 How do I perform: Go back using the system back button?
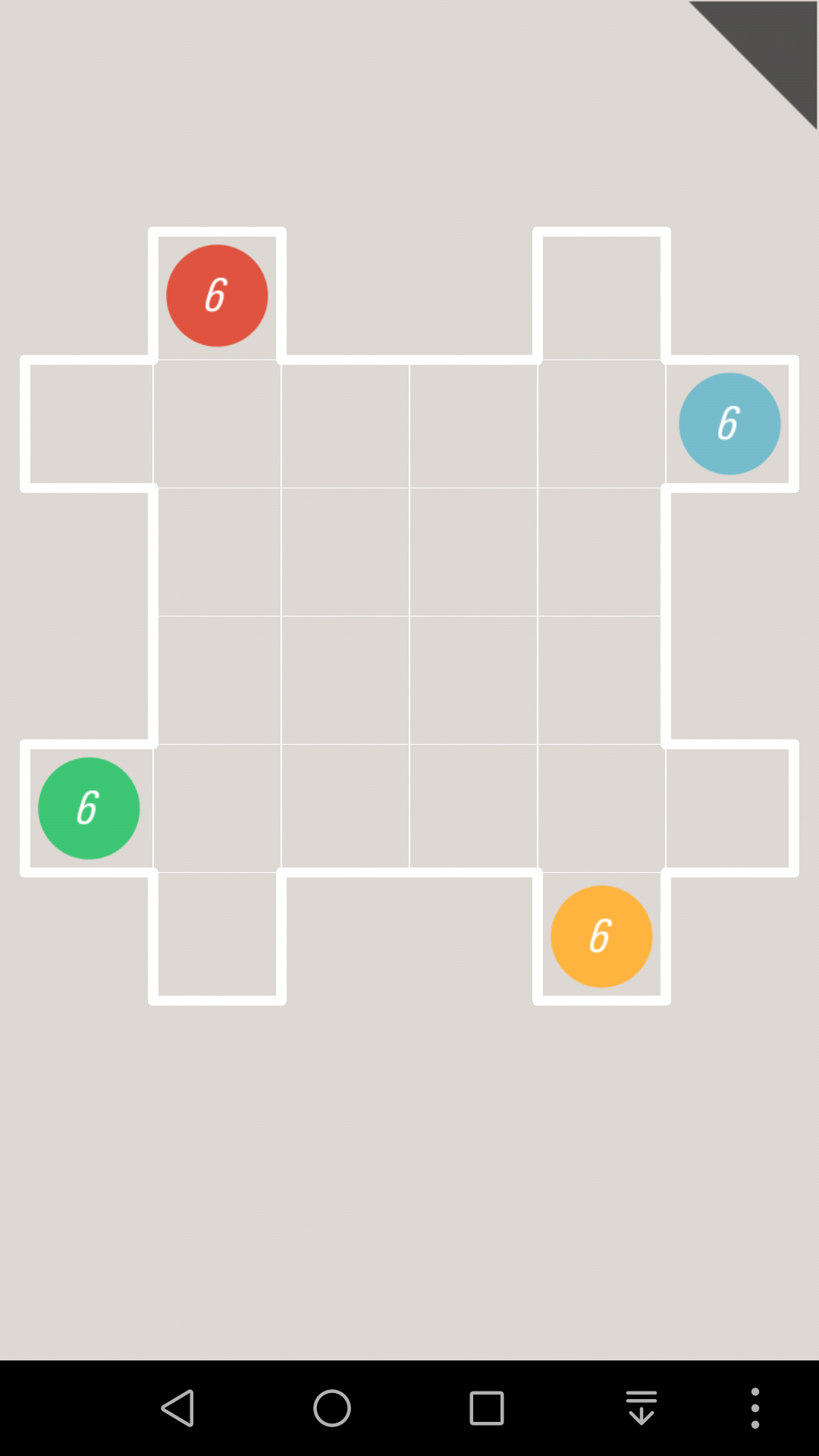[178, 1408]
